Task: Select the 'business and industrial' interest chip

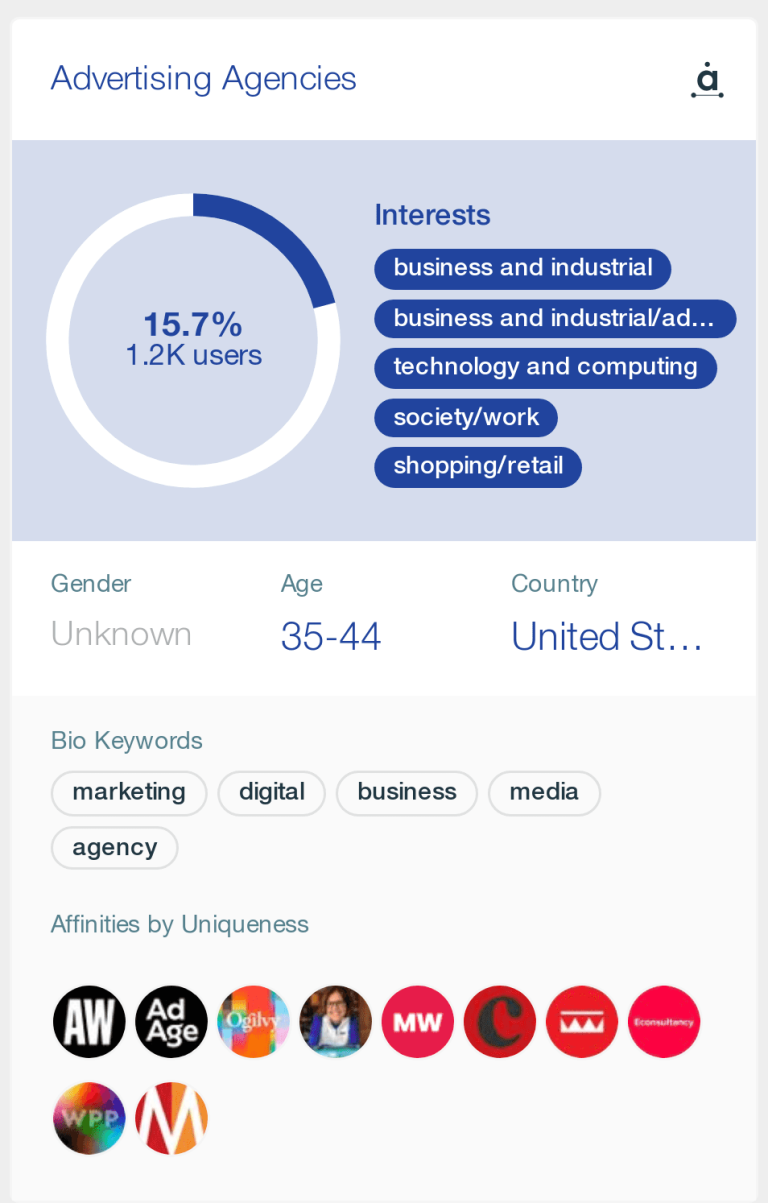Action: (x=522, y=268)
